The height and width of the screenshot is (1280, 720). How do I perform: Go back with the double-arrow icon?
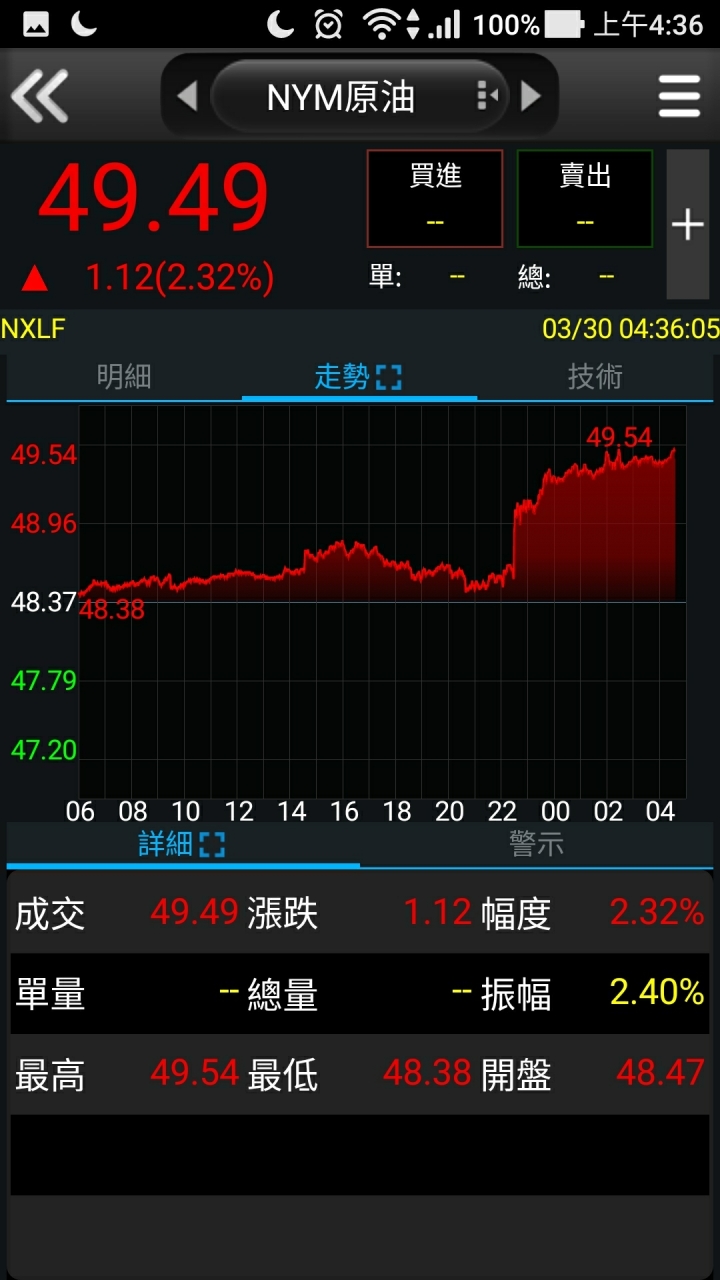pyautogui.click(x=40, y=96)
